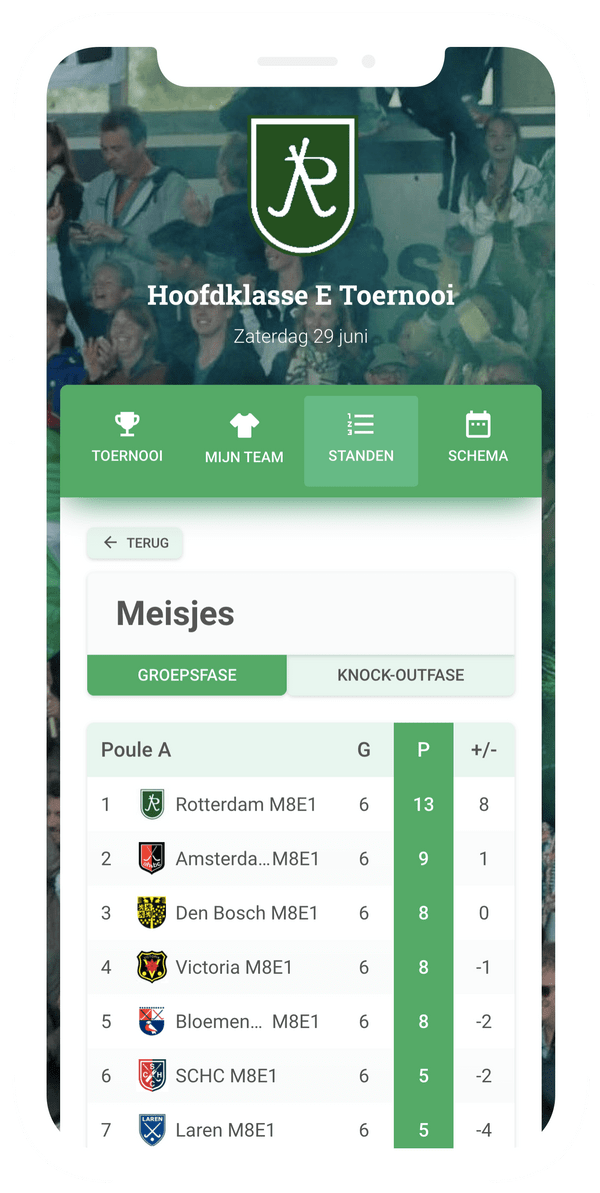This screenshot has height=1193, width=600.
Task: Open SCHC M8E1 team row
Action: pos(226,1076)
